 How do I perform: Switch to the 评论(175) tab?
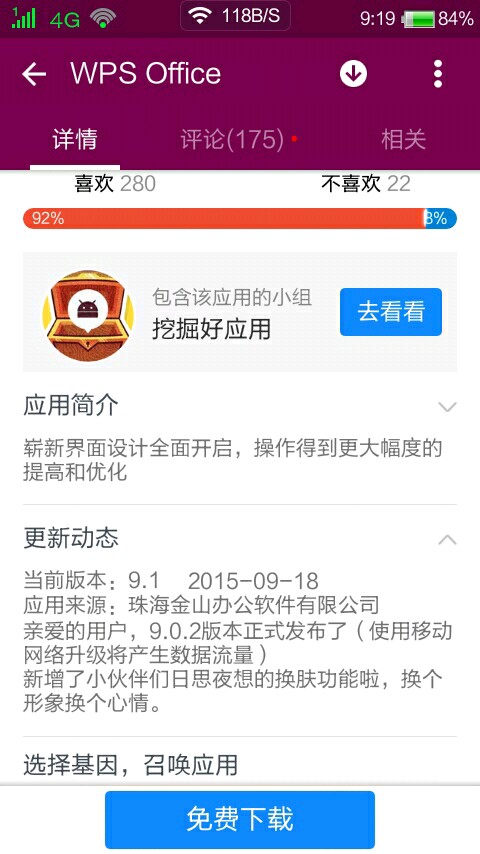[233, 139]
